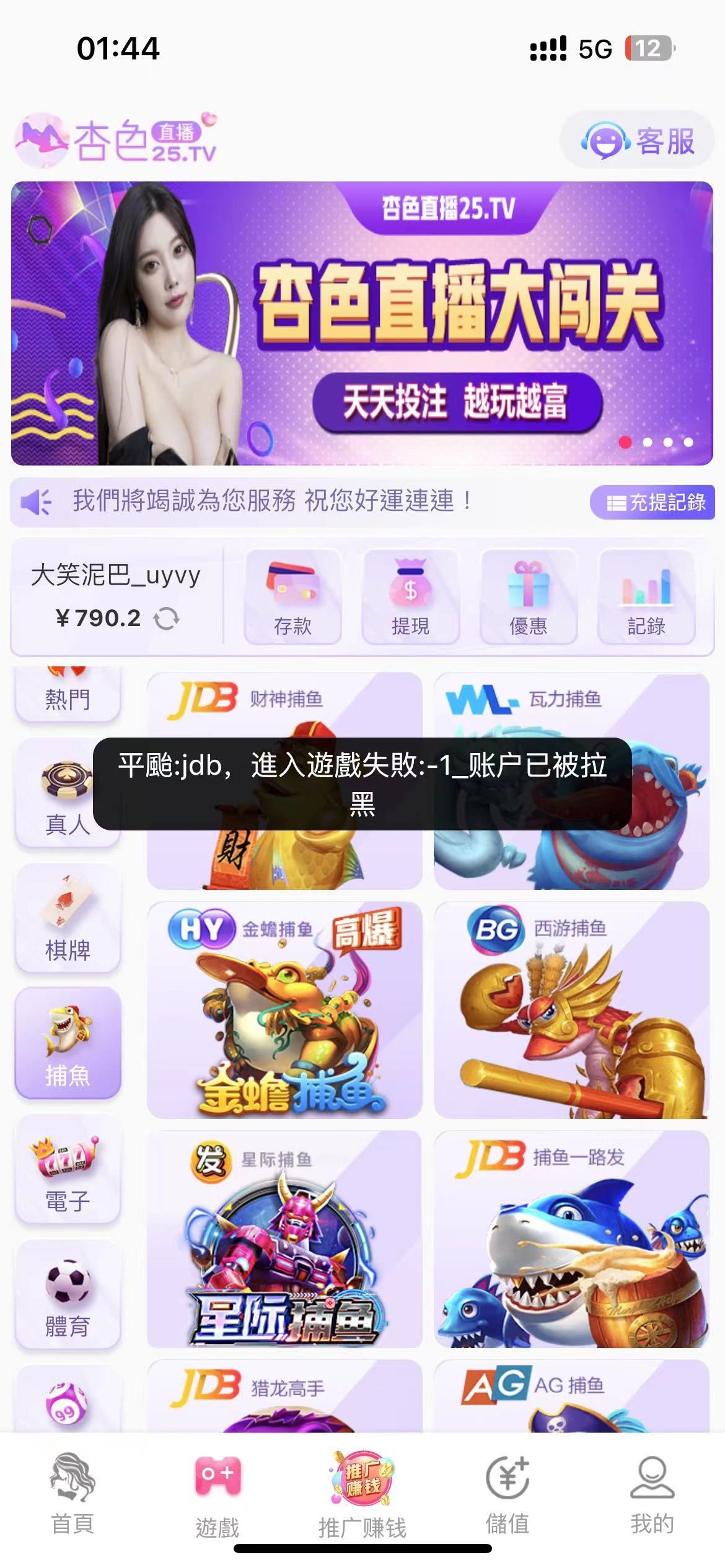Open 充提記錄 deposit and withdrawal records
This screenshot has height=1568, width=725.
tap(652, 502)
